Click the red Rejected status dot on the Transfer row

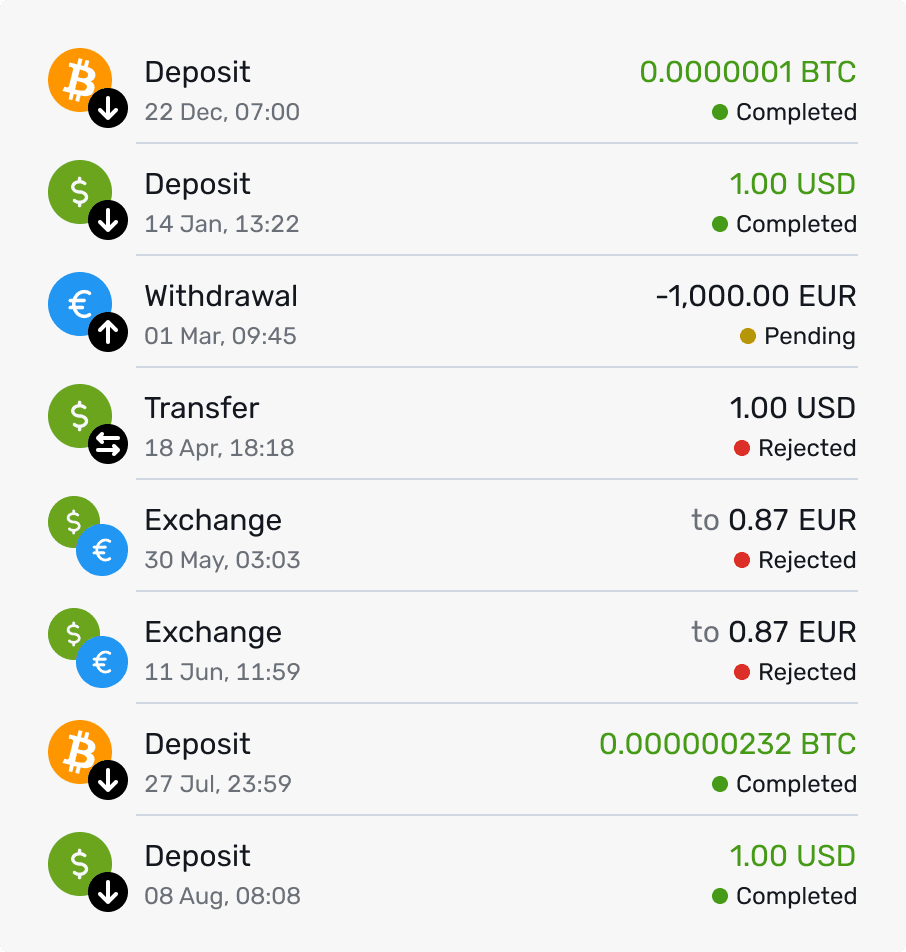[741, 449]
